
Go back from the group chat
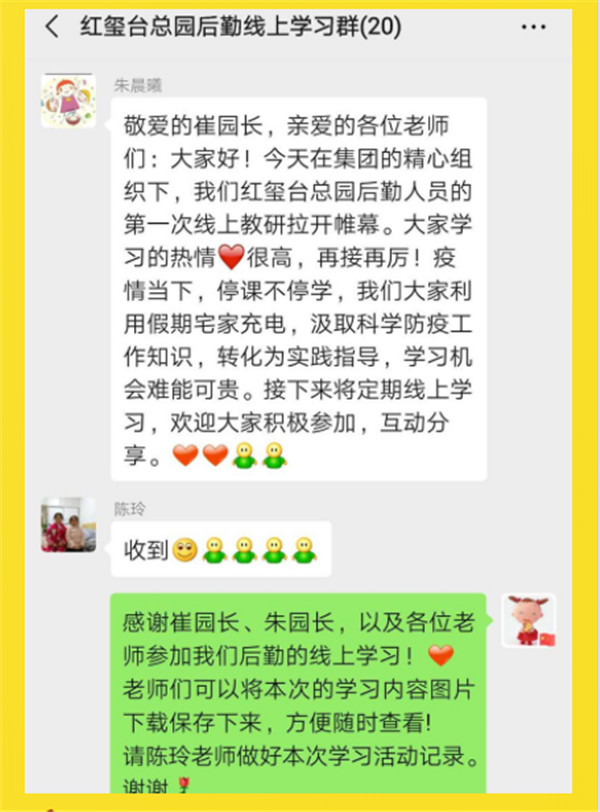[52, 28]
